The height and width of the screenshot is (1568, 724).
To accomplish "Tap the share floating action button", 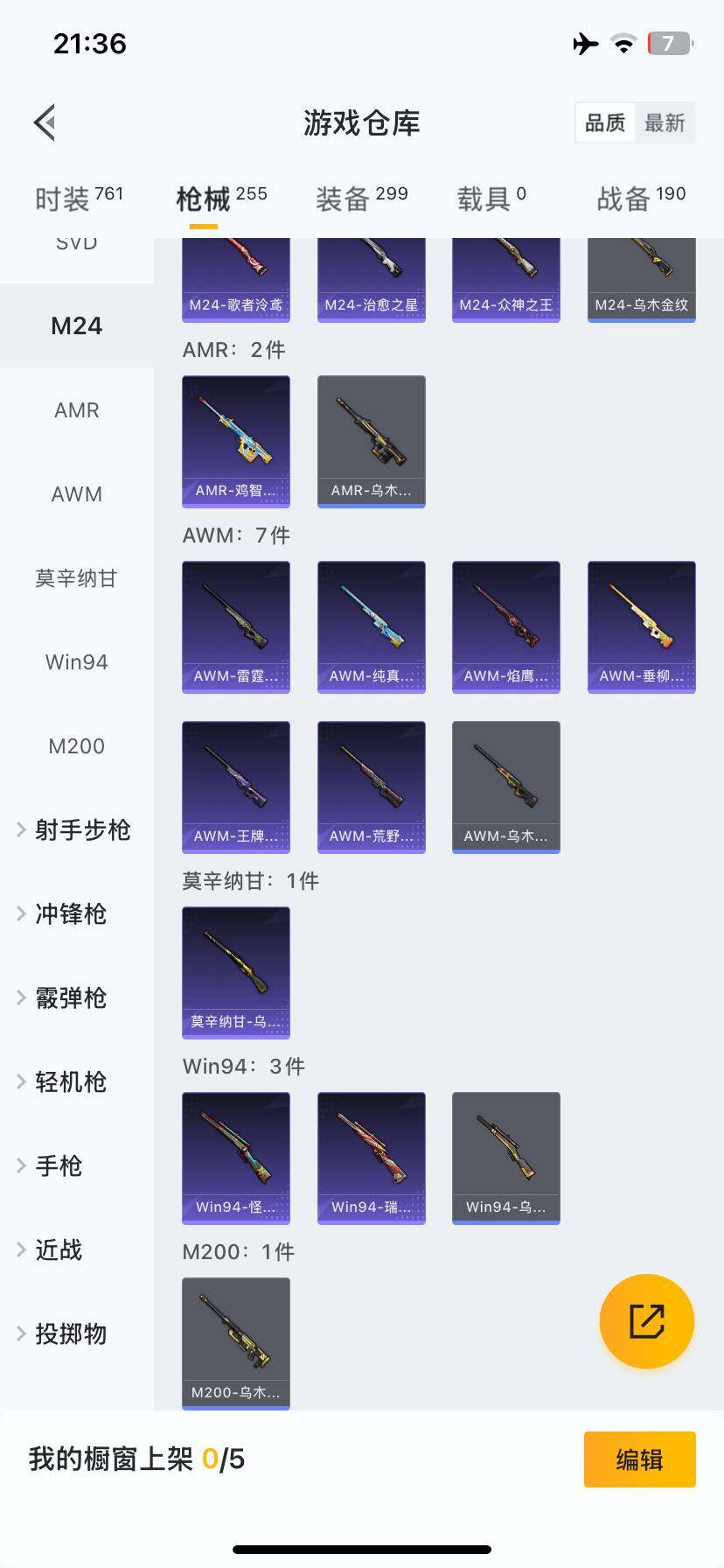I will (646, 1321).
